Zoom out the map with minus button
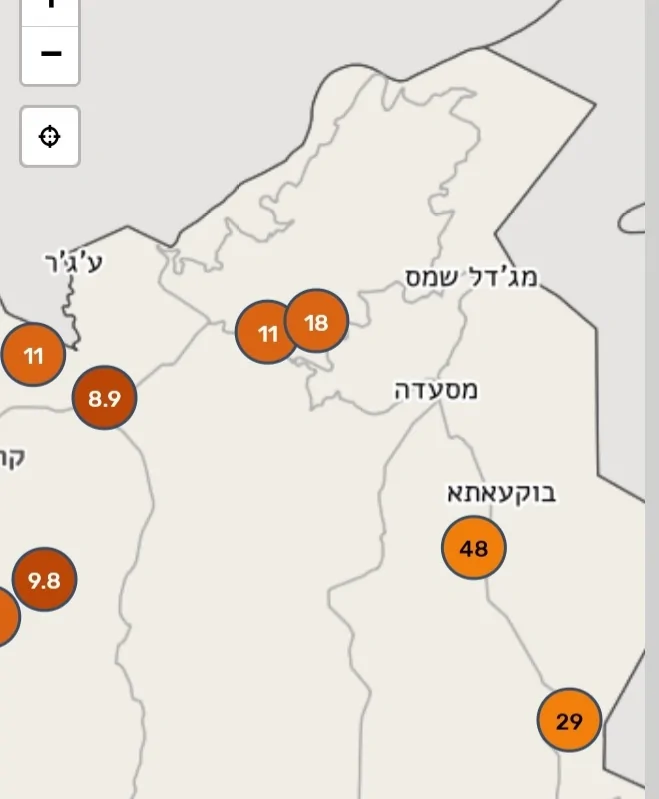The width and height of the screenshot is (659, 799). coord(50,55)
